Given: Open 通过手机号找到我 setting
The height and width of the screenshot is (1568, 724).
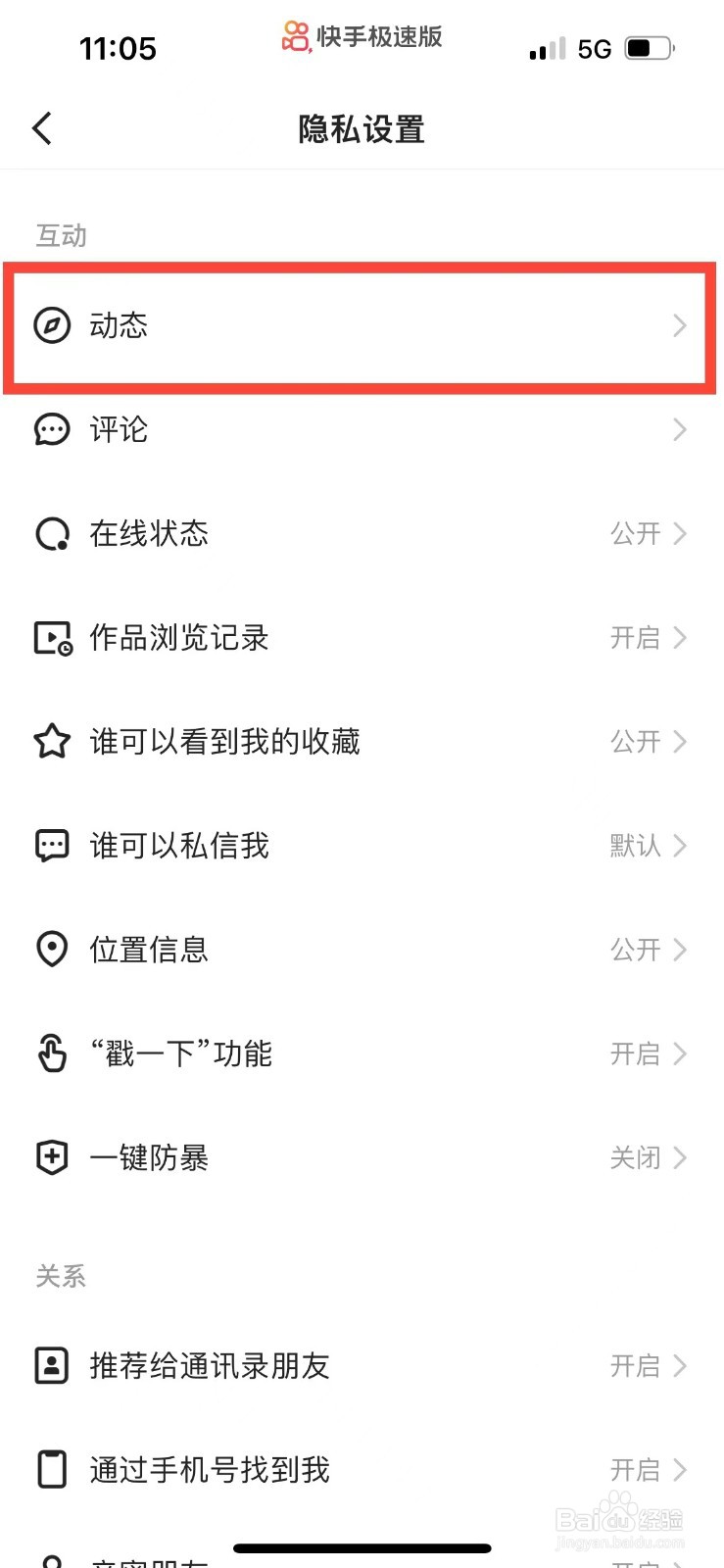Looking at the screenshot, I should click(x=362, y=1470).
